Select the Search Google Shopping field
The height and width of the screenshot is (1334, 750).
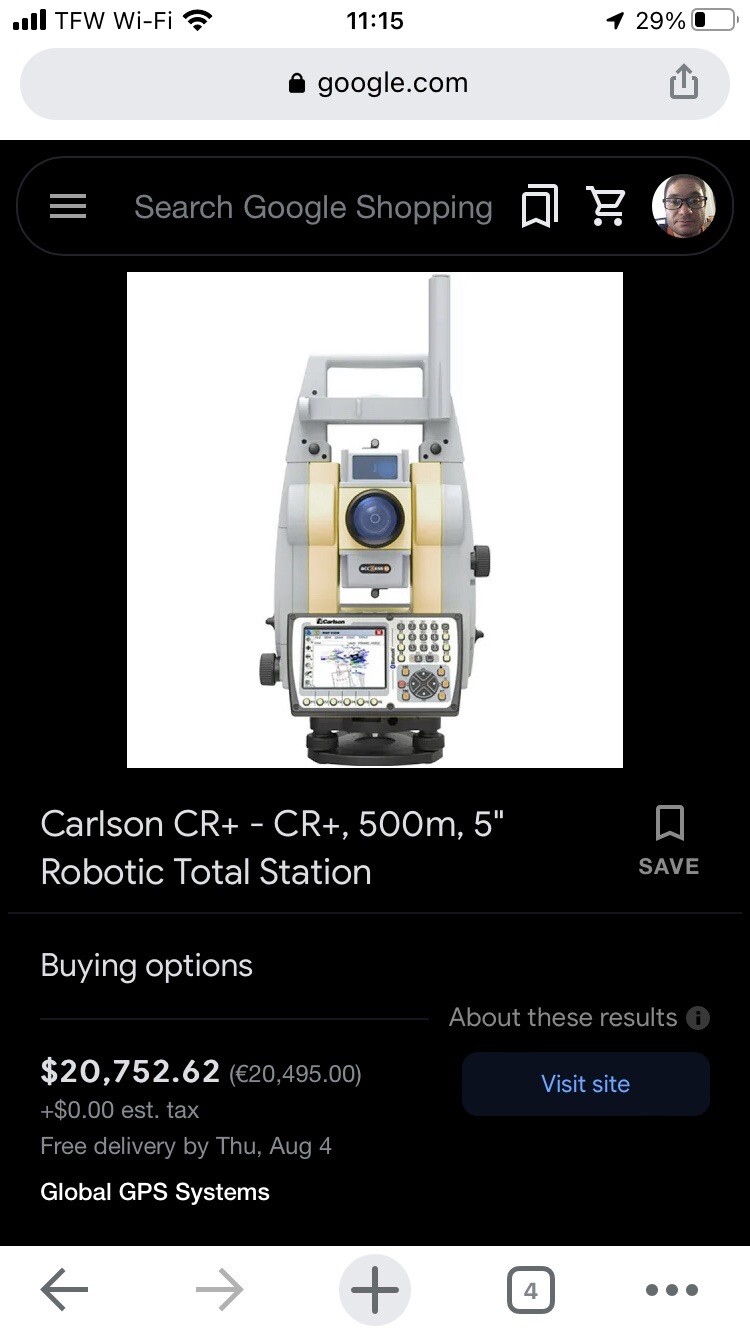click(x=313, y=206)
